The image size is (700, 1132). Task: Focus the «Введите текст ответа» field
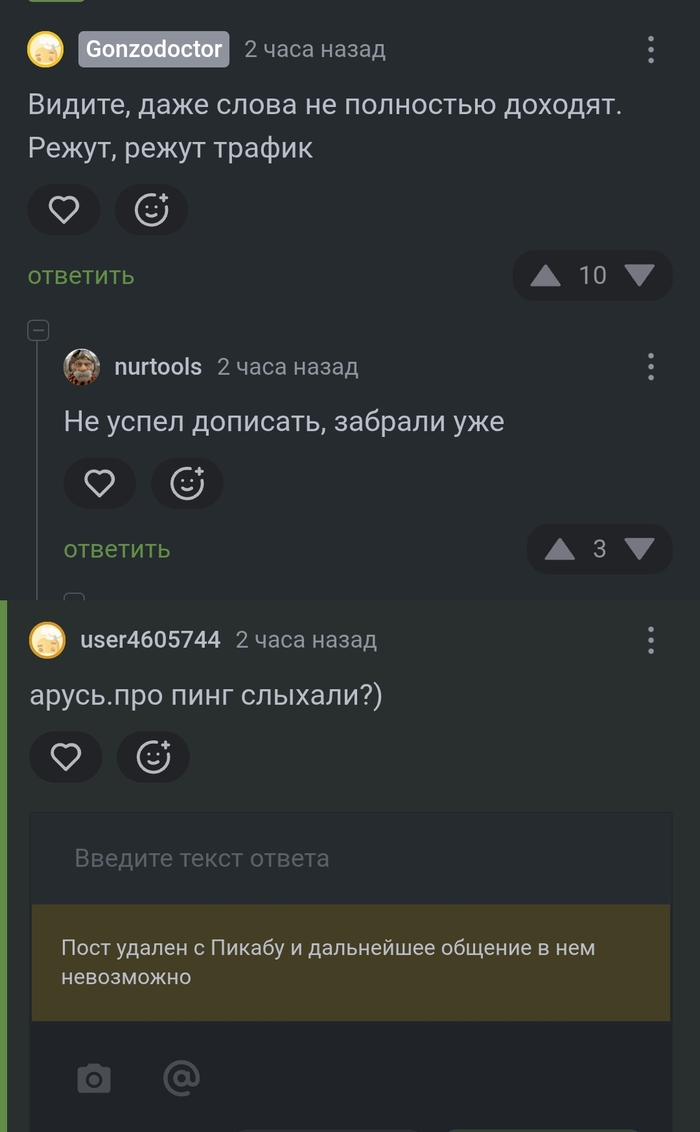click(350, 858)
